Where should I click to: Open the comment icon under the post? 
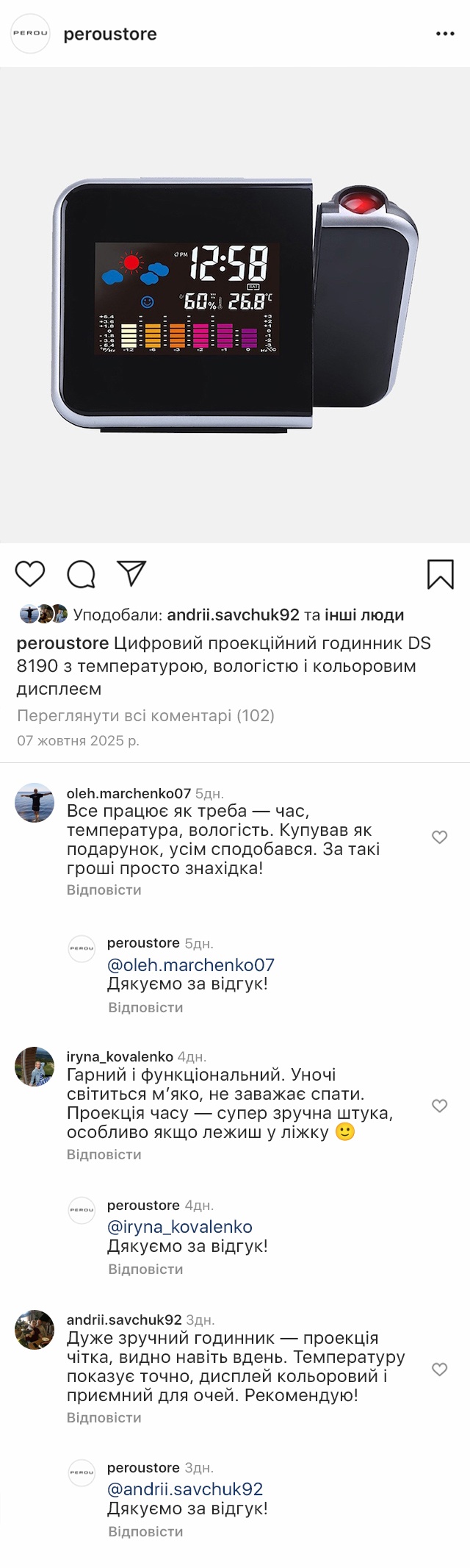[81, 574]
